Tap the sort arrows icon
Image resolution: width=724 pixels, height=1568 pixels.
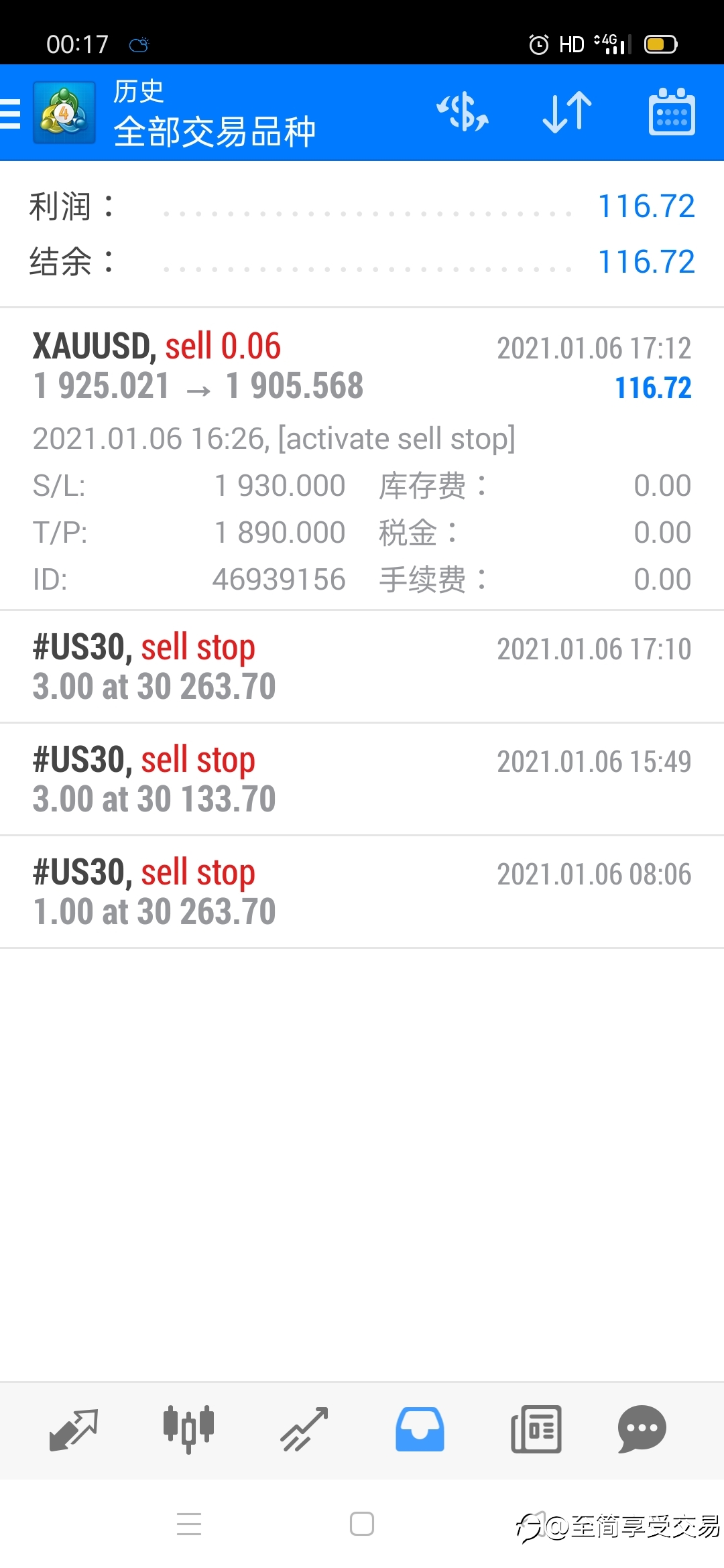tap(567, 112)
